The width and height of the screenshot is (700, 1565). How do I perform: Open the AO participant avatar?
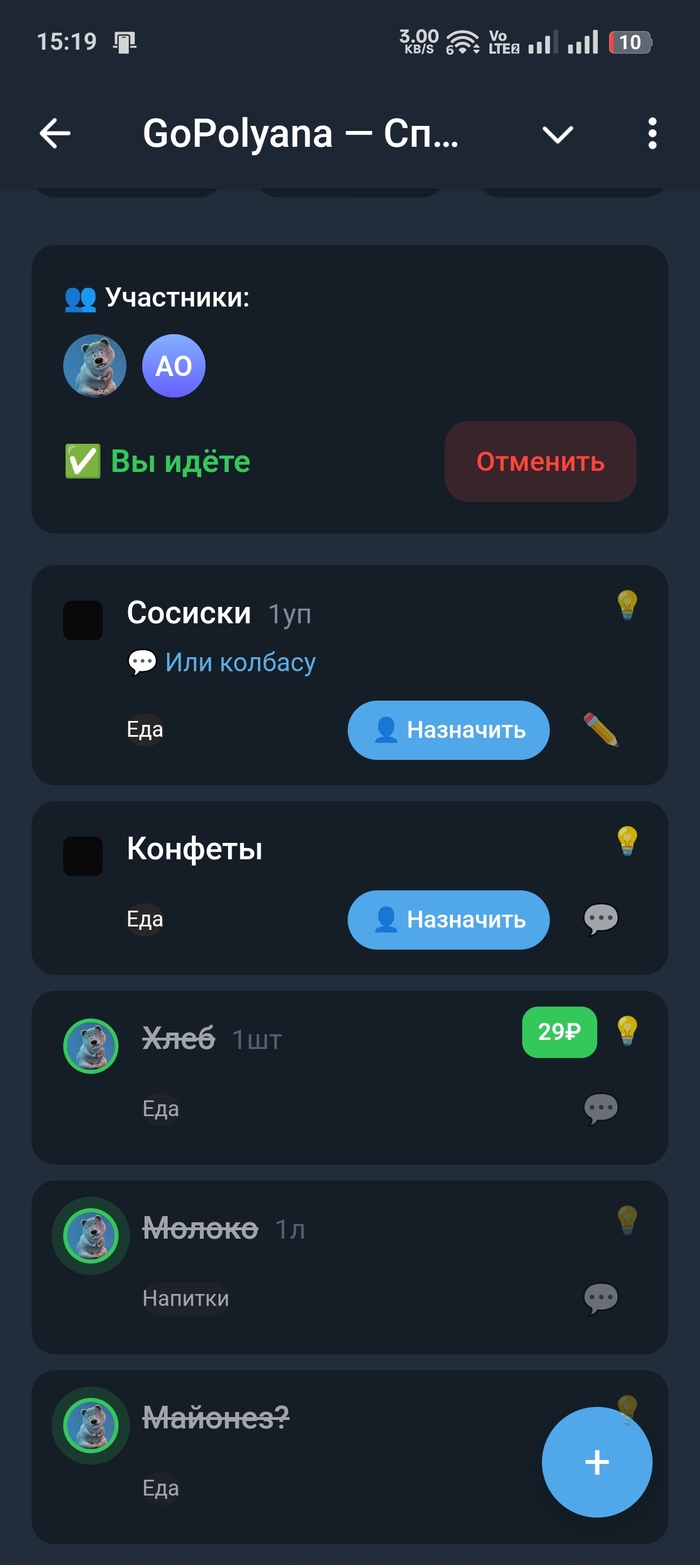coord(174,366)
